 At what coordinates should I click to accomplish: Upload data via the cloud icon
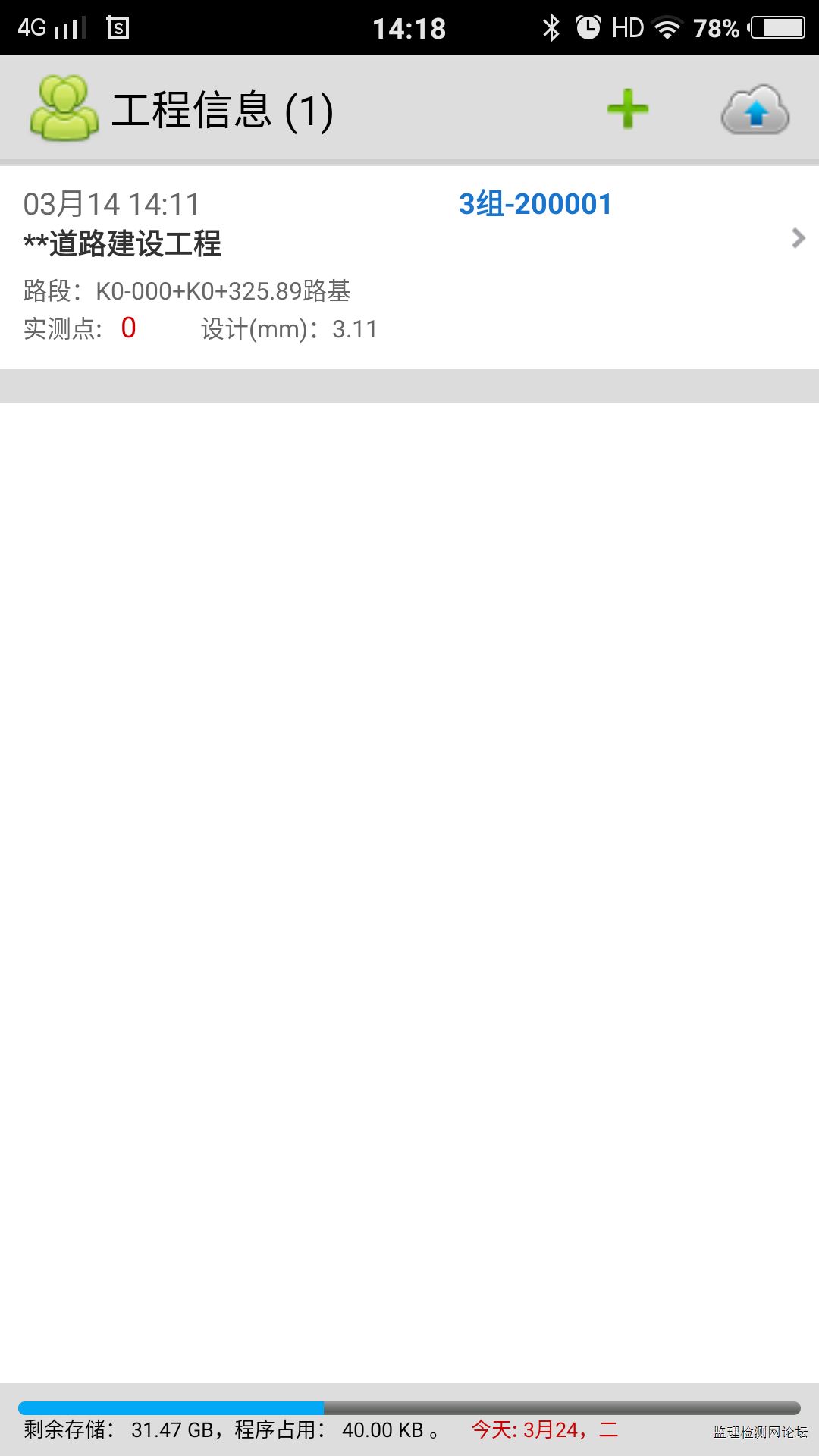[x=755, y=111]
